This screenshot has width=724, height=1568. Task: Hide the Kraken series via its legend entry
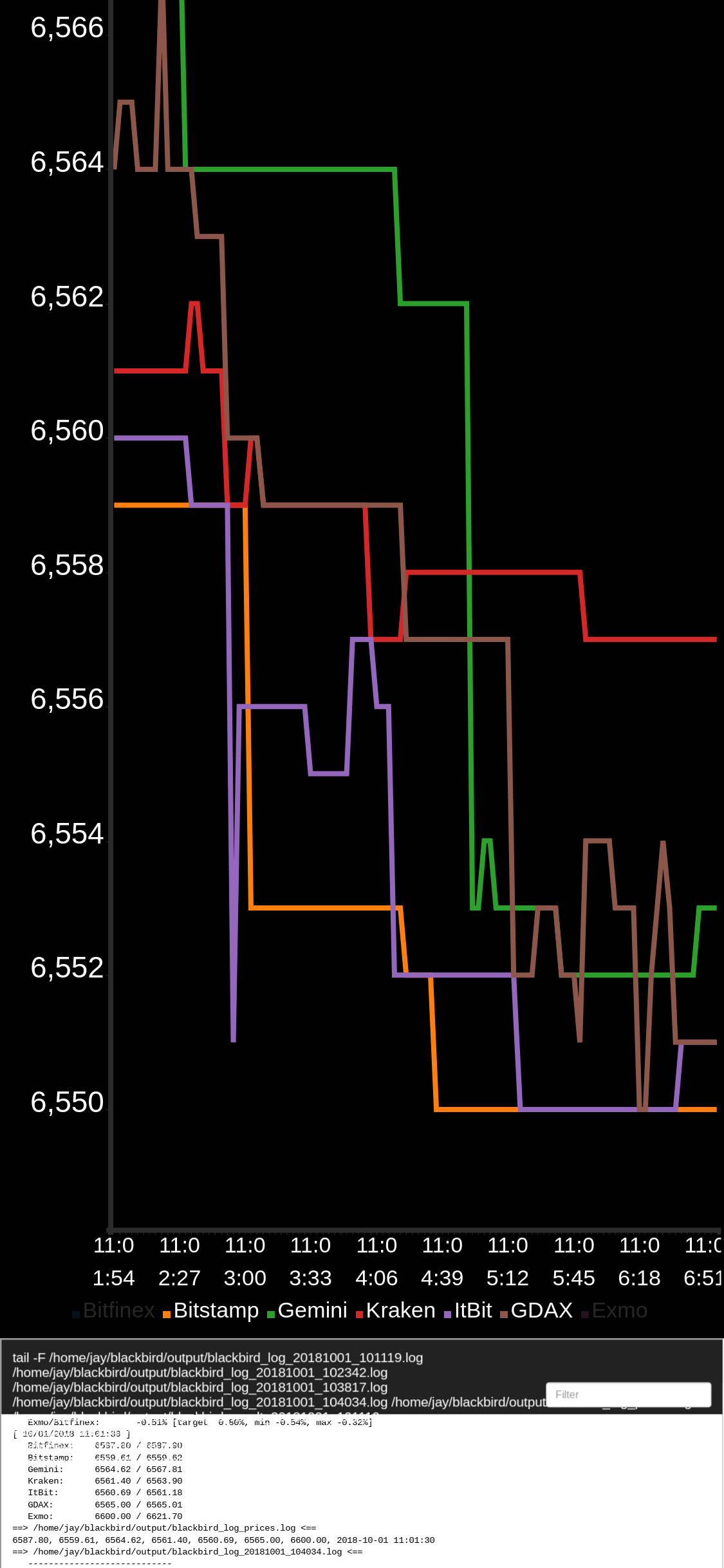tap(395, 1310)
